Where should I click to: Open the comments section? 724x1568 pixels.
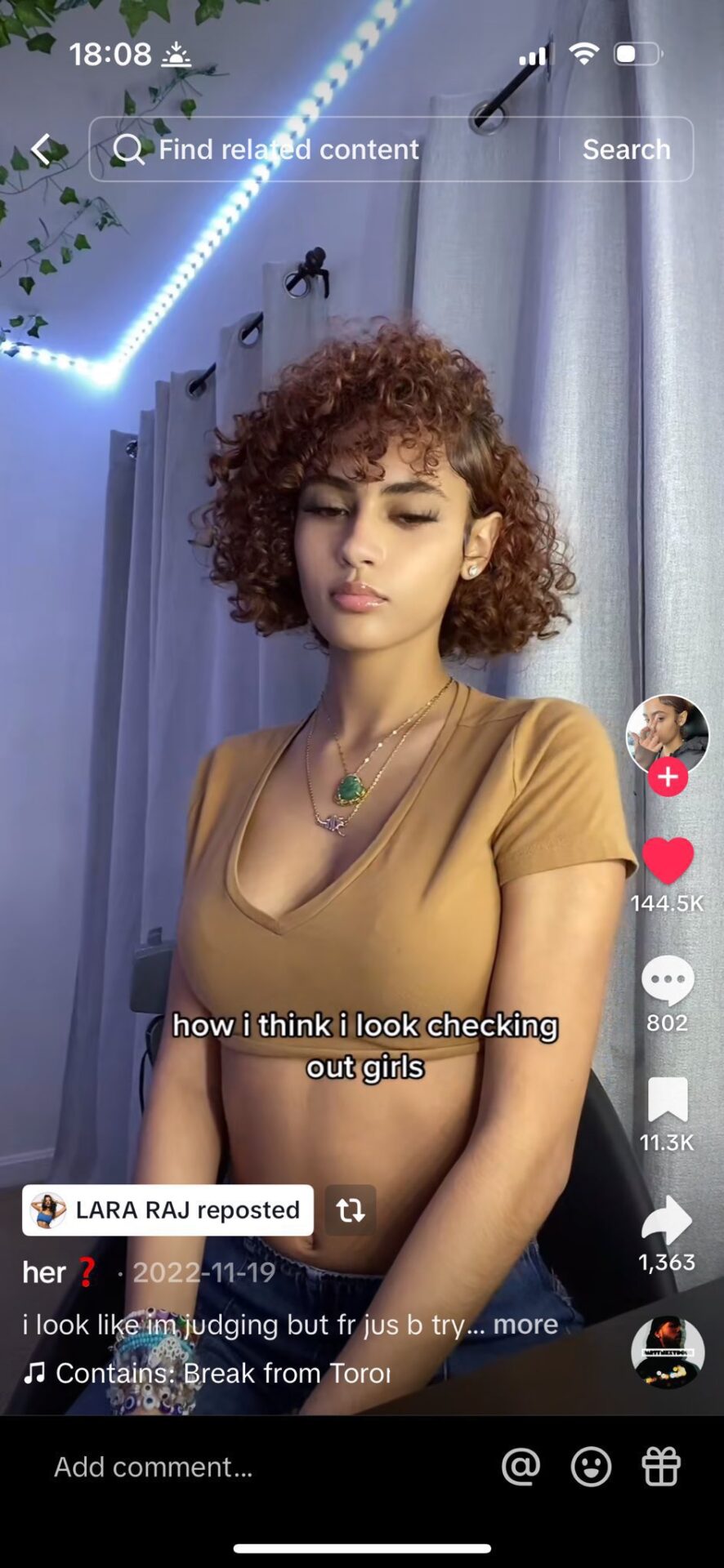tap(667, 980)
